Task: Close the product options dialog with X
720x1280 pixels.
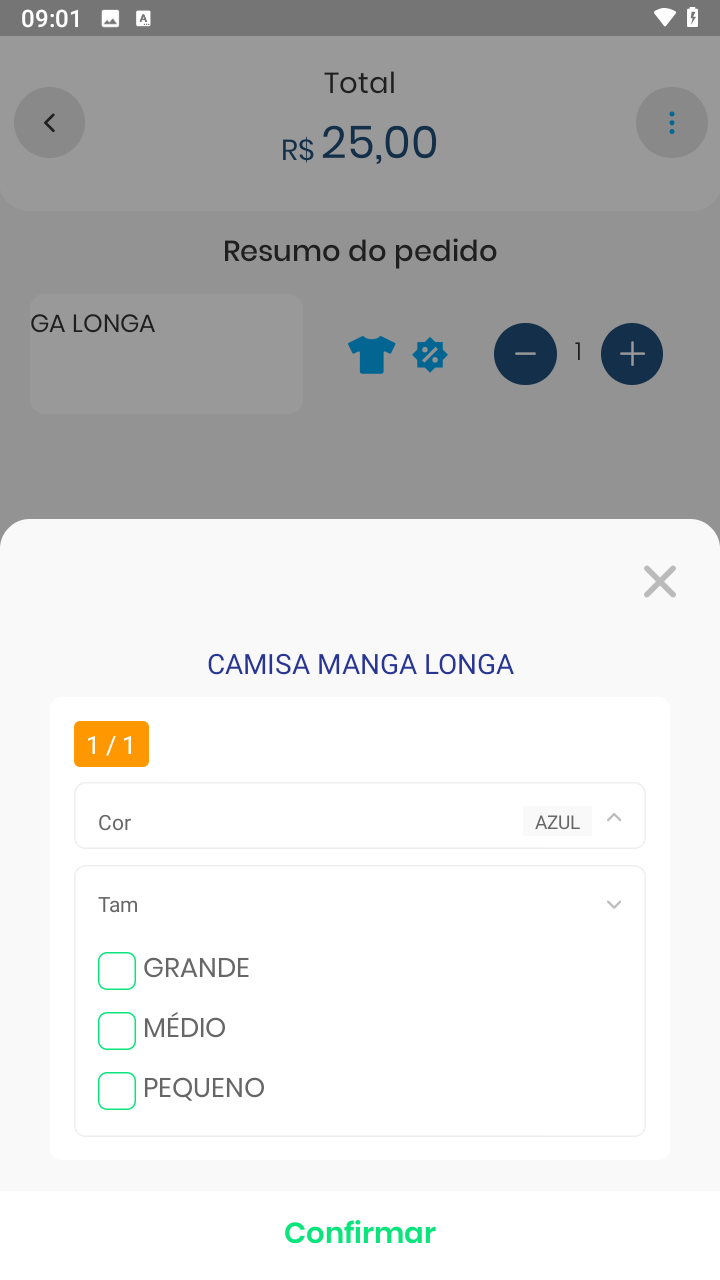Action: pos(660,581)
